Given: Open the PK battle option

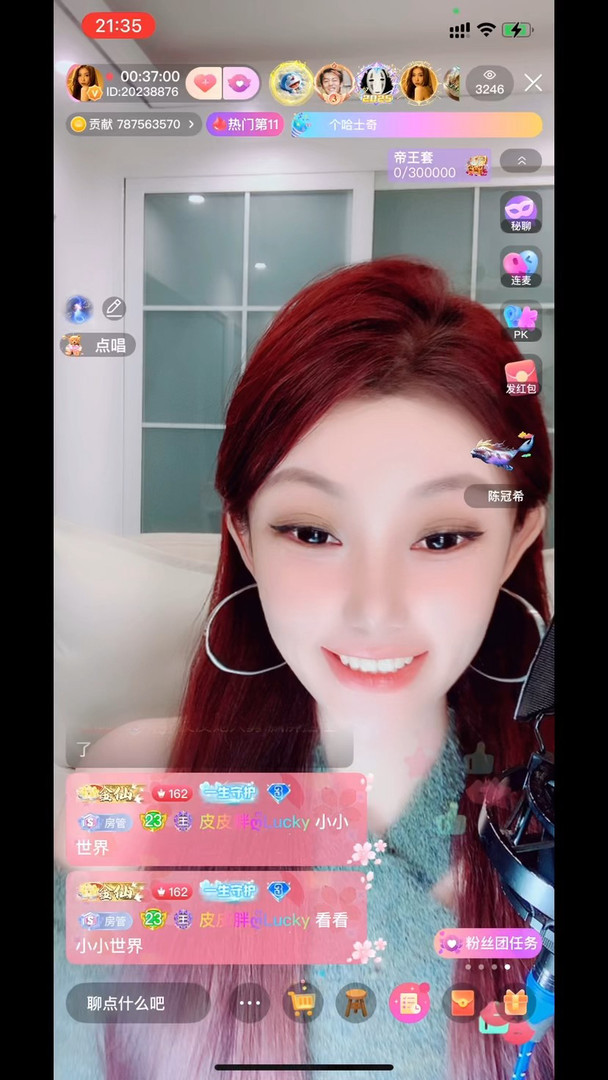Looking at the screenshot, I should coord(521,321).
